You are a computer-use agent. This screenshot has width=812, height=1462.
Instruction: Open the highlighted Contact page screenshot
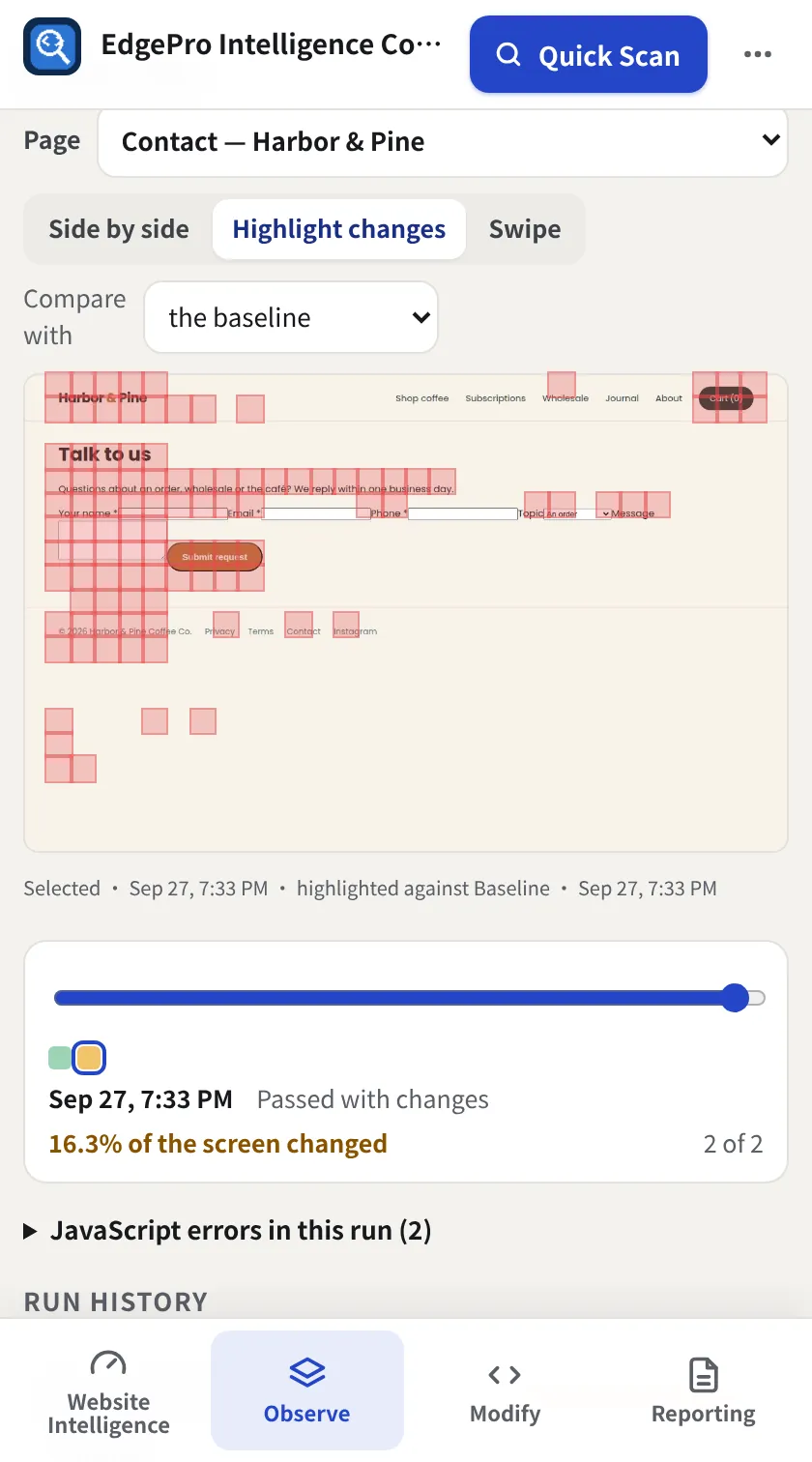click(406, 613)
